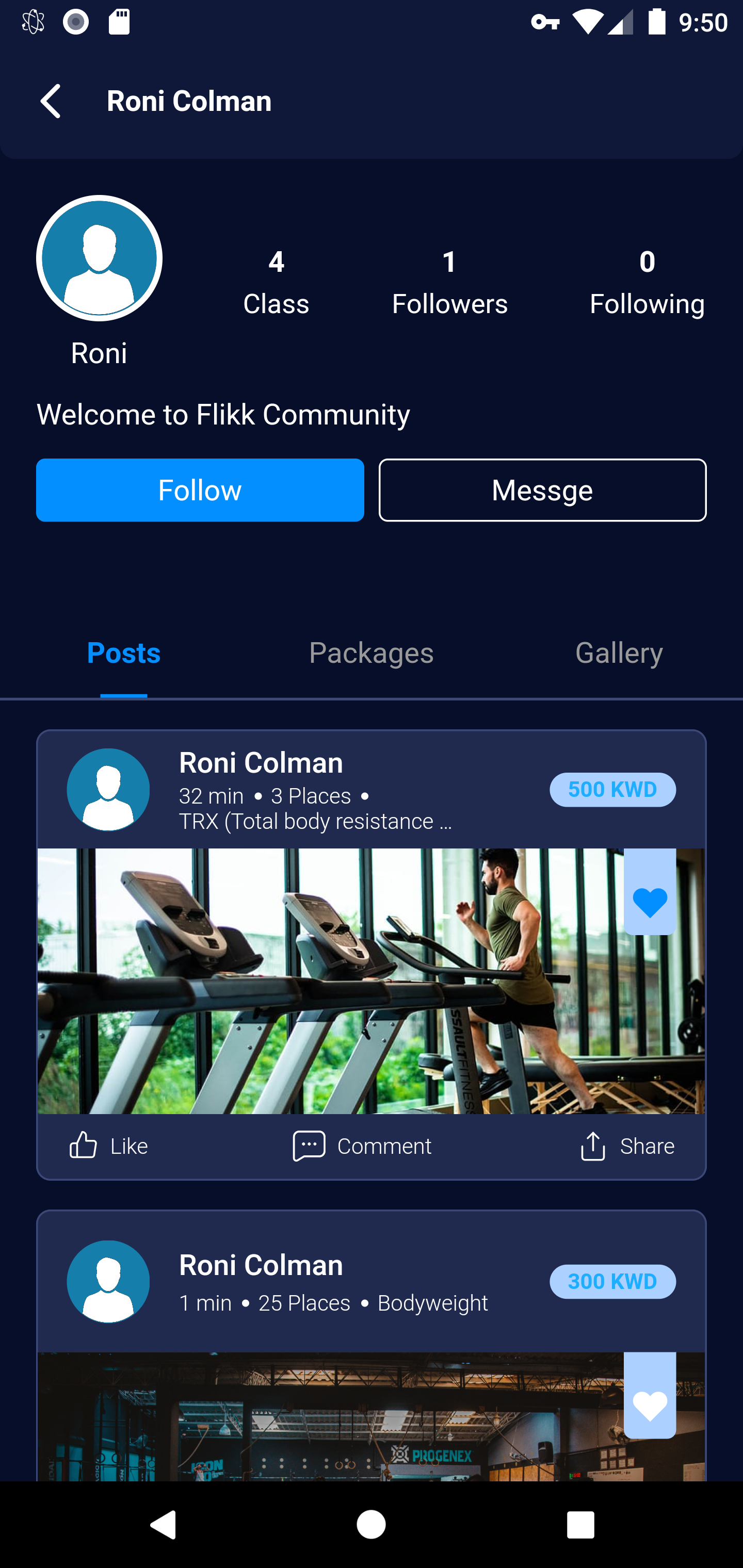Open the Followers count

click(449, 283)
